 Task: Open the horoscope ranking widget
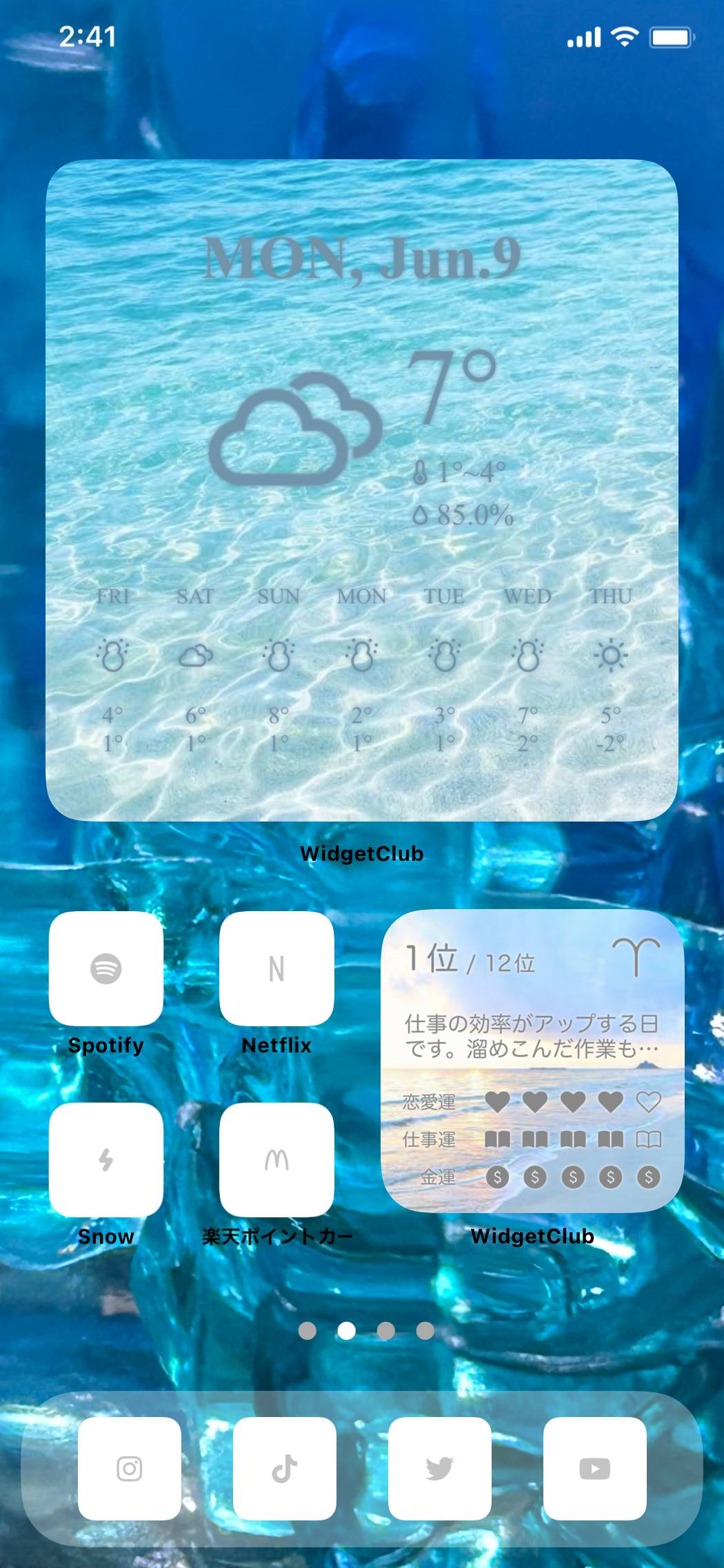(x=532, y=1061)
